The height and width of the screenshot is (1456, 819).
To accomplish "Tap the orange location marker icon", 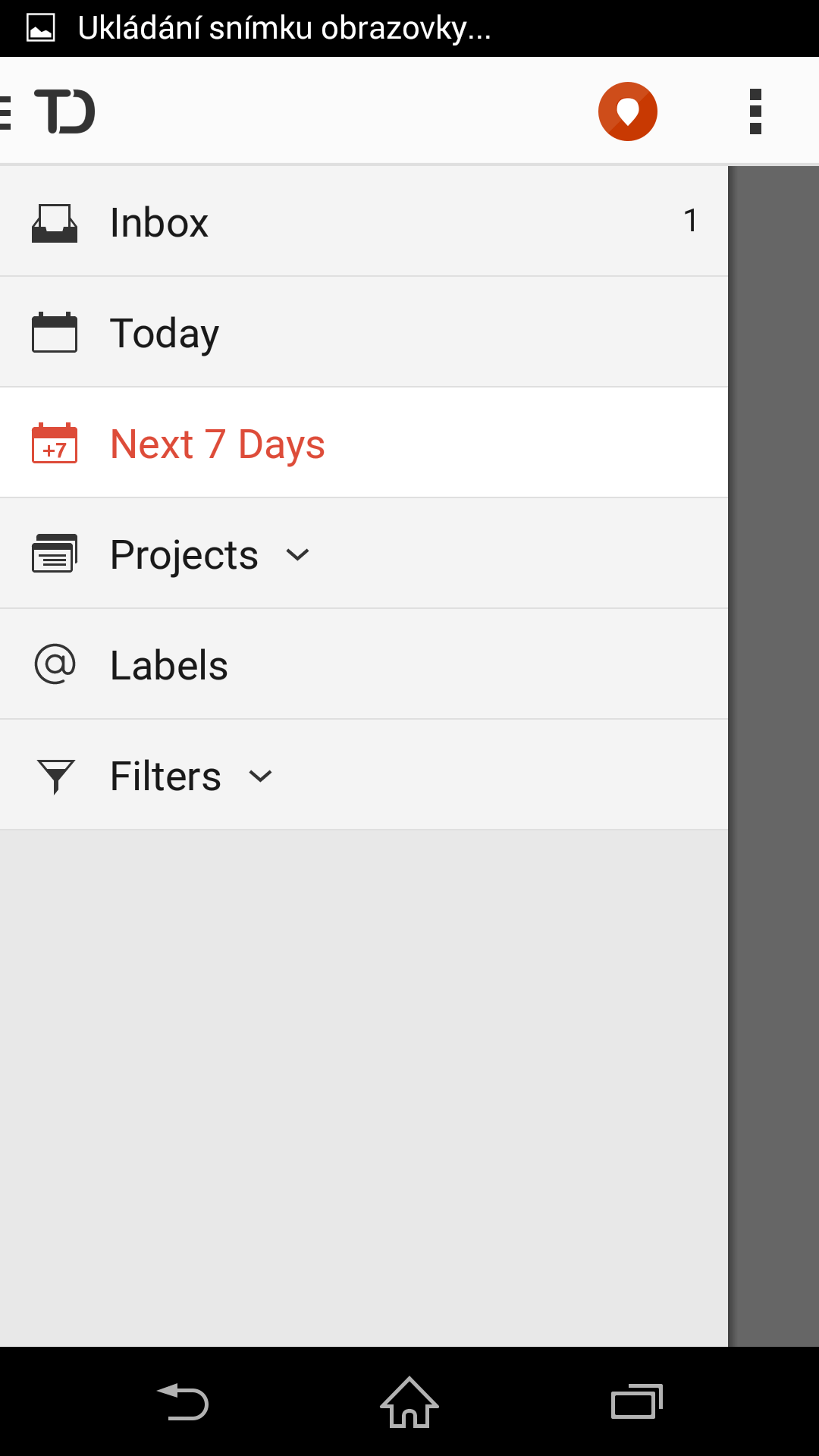I will pos(627,111).
